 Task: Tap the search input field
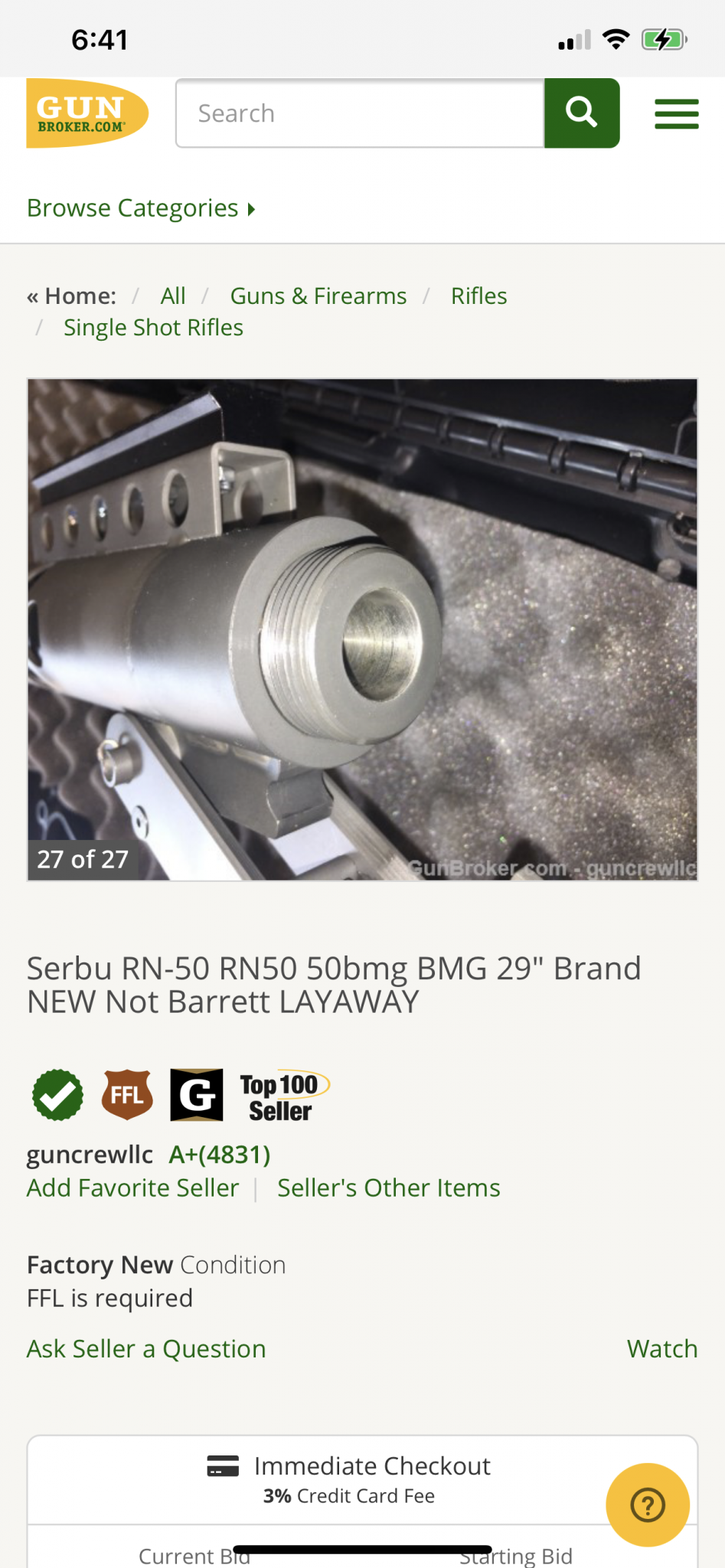point(360,113)
